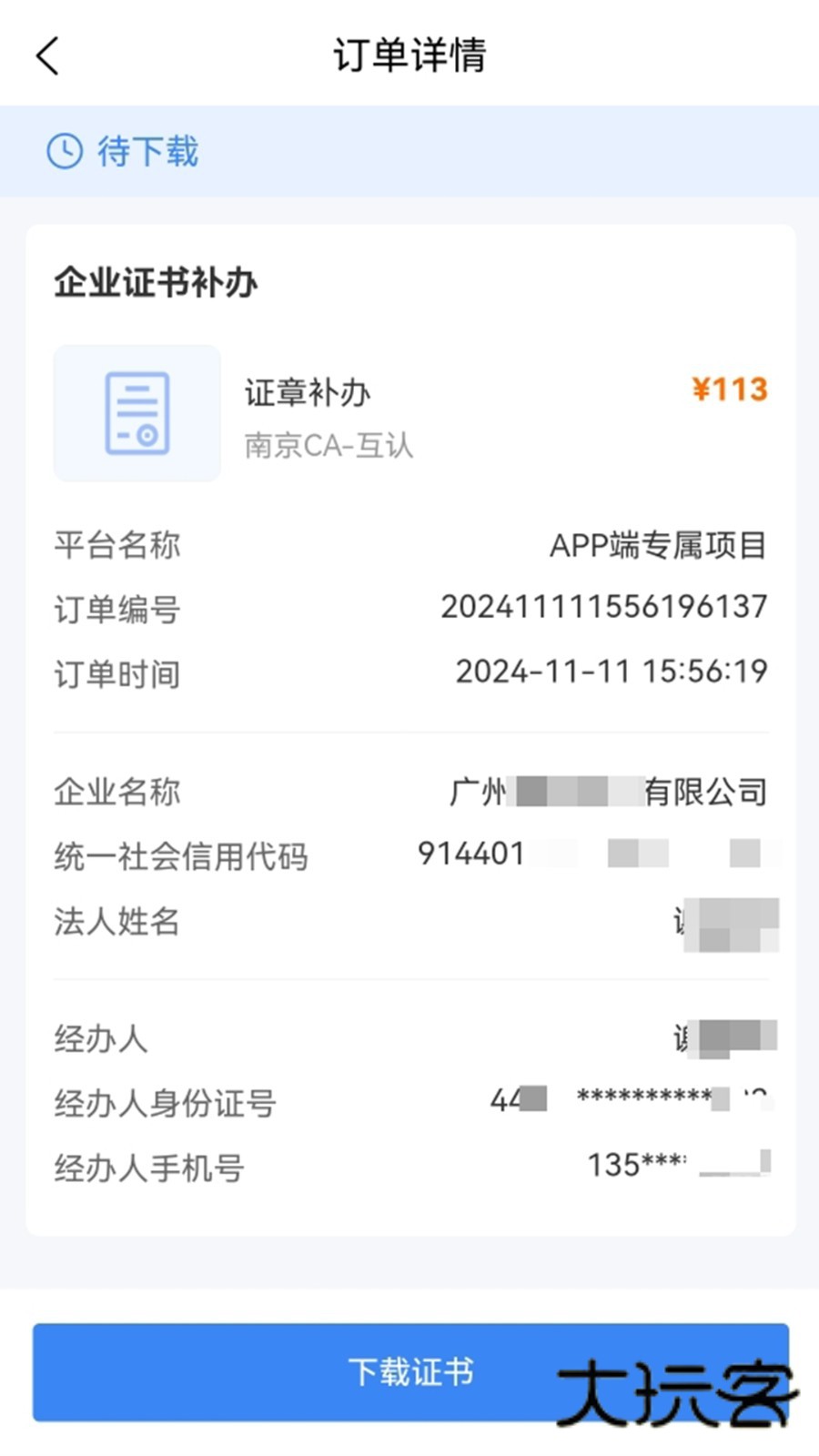
Task: Tap the back arrow to exit order details
Action: (x=47, y=55)
